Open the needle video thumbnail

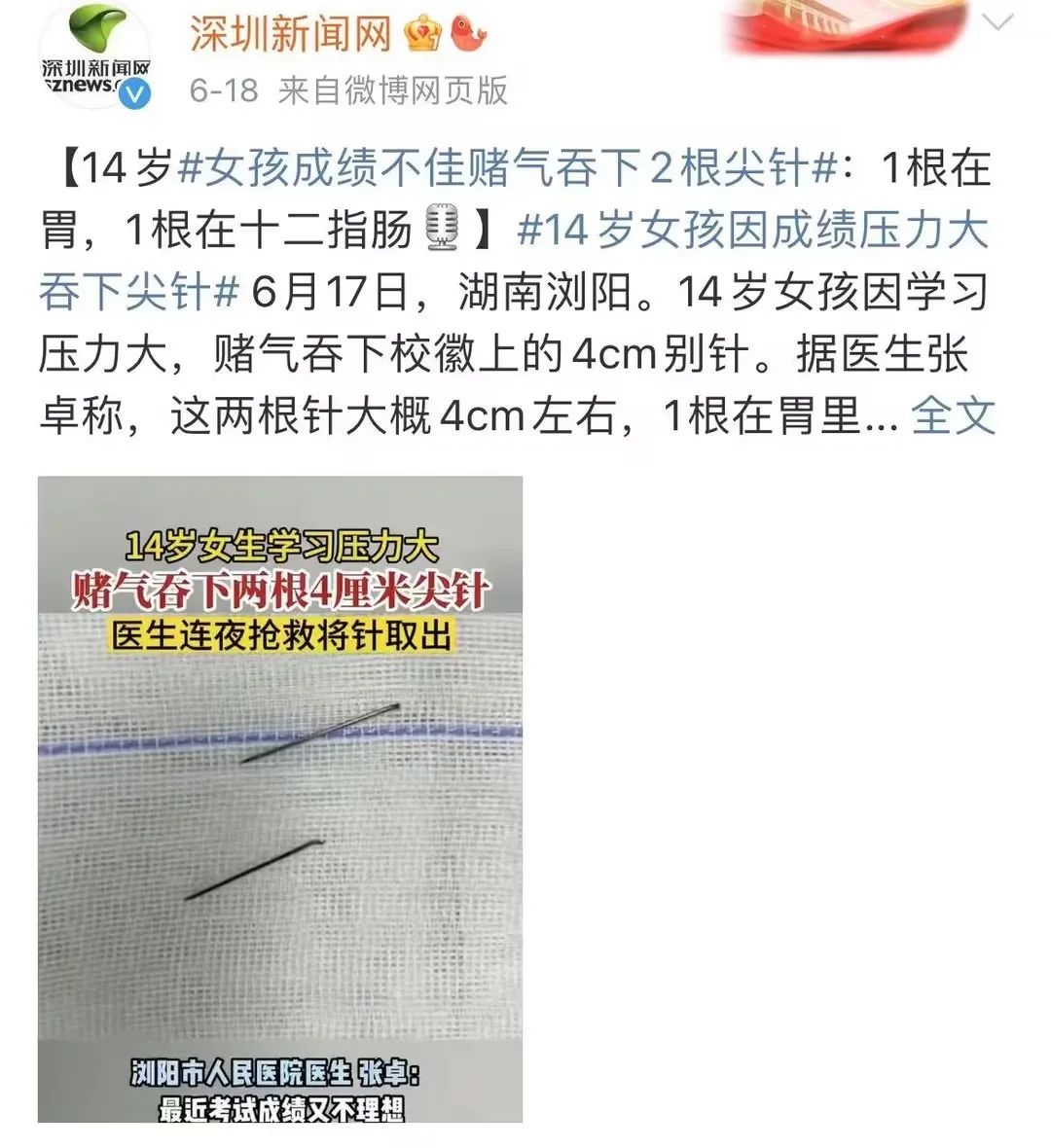(x=280, y=798)
